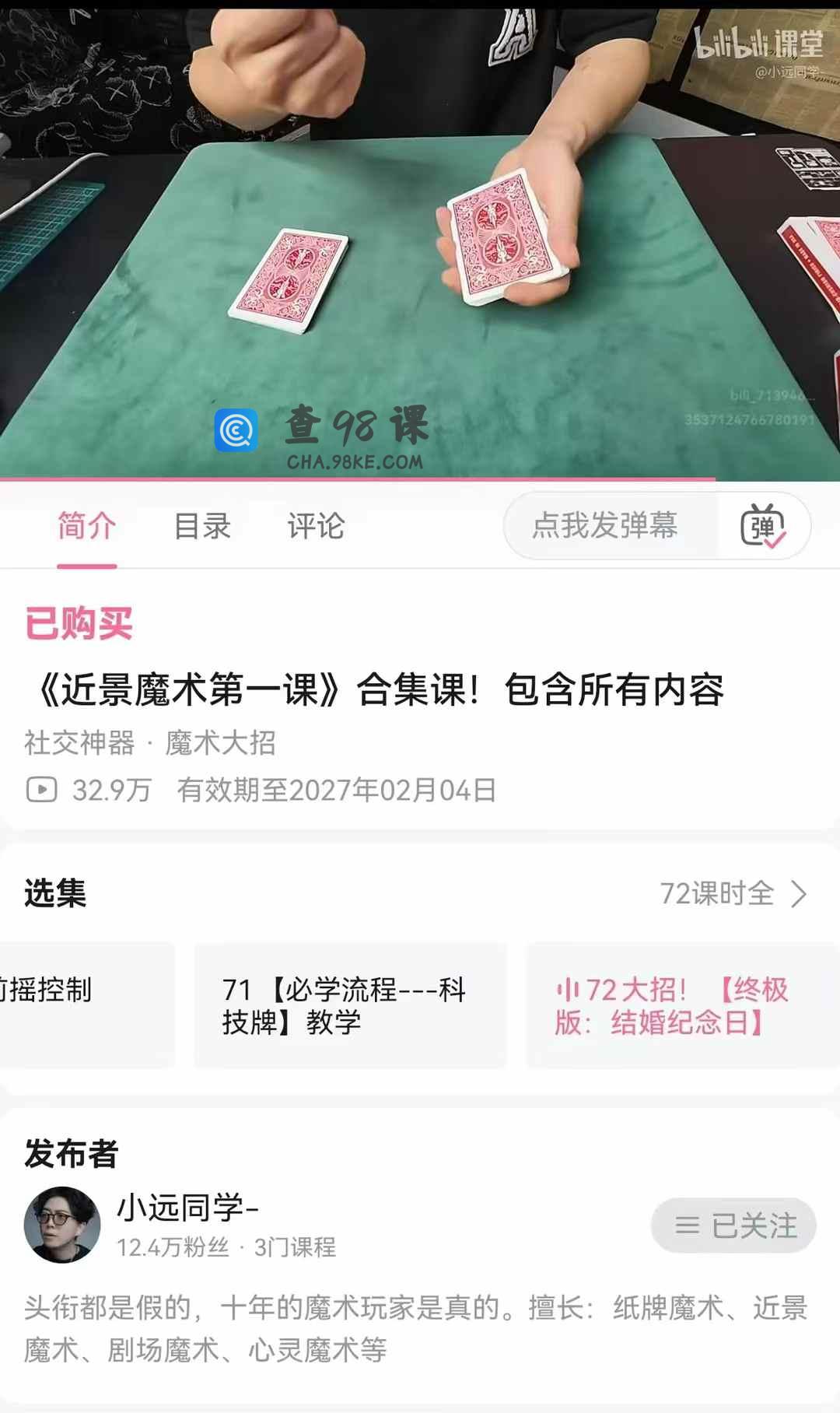The image size is (840, 1413).
Task: Open the 评论 tab
Action: (x=315, y=526)
